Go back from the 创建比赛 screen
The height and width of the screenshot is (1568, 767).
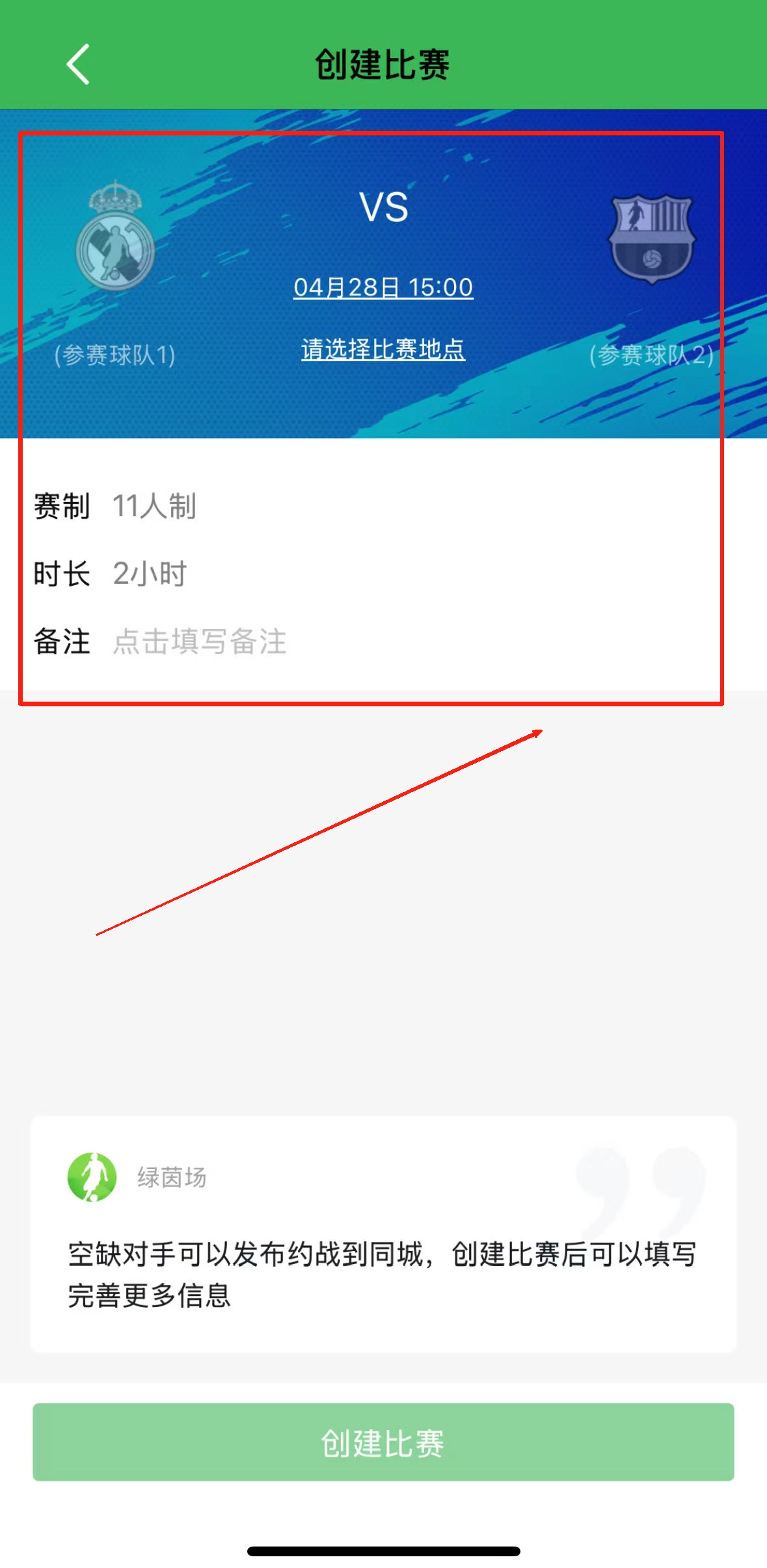pyautogui.click(x=78, y=64)
